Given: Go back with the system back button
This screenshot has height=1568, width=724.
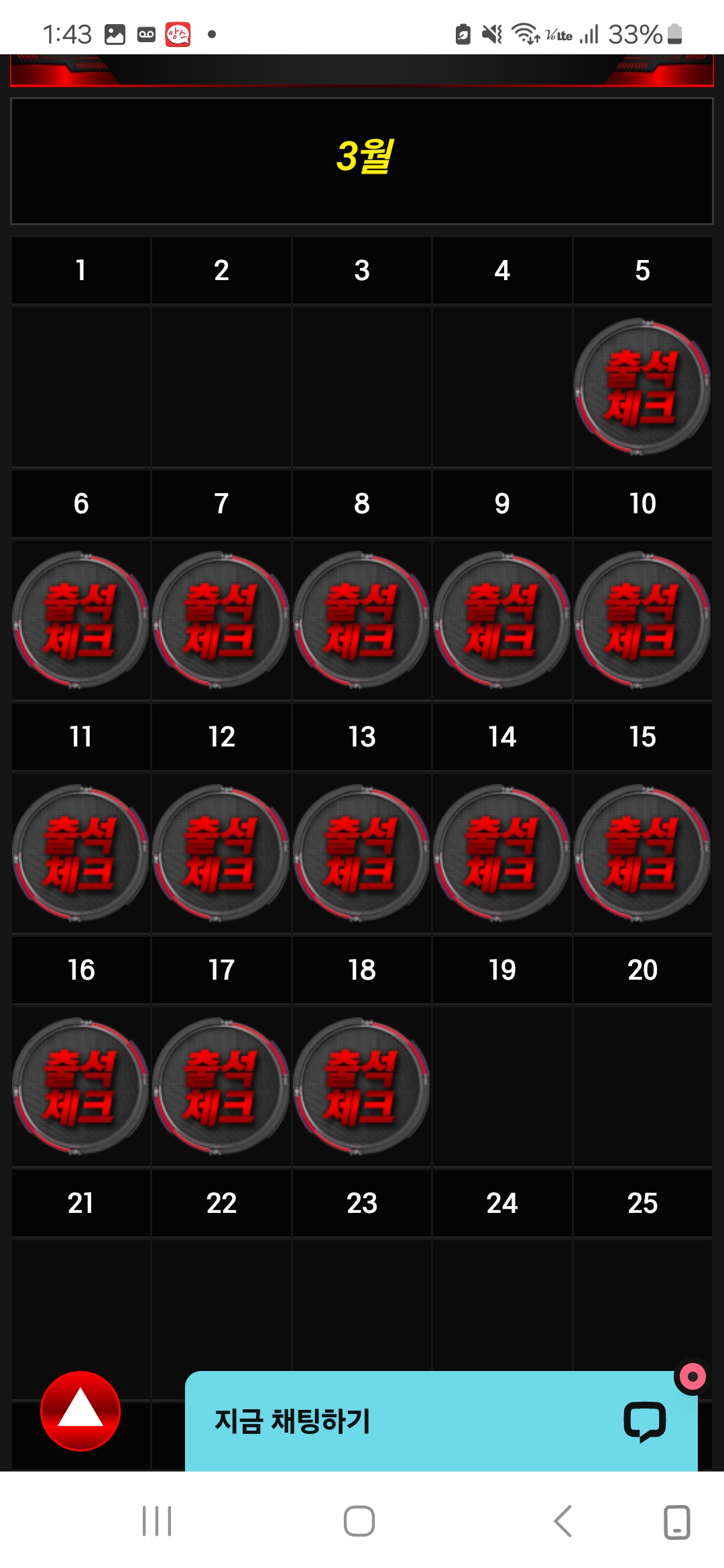Looking at the screenshot, I should click(x=562, y=1520).
